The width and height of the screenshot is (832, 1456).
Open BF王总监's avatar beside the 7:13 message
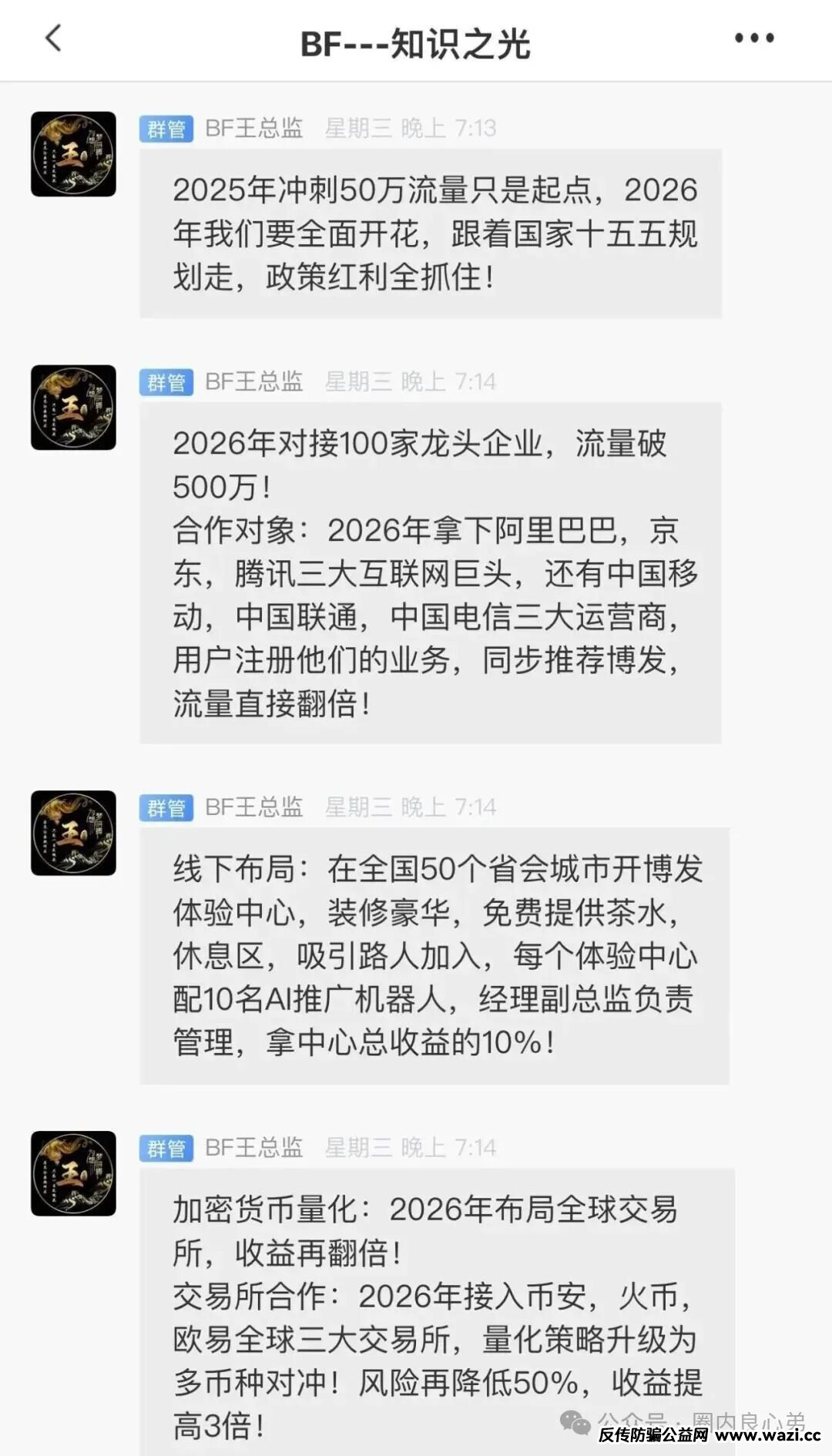73,154
